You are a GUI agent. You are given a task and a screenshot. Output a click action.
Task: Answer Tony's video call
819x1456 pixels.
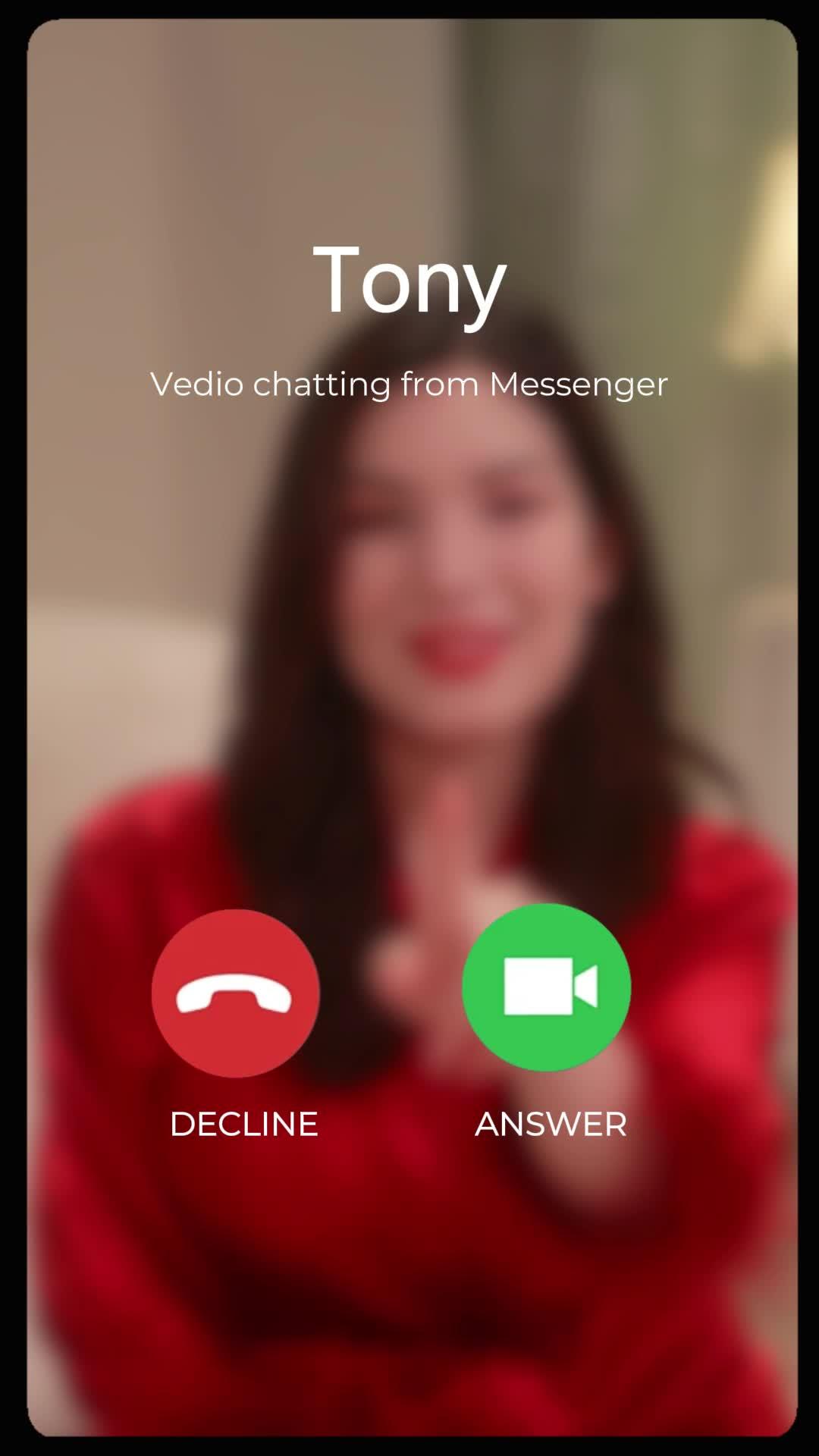click(546, 987)
